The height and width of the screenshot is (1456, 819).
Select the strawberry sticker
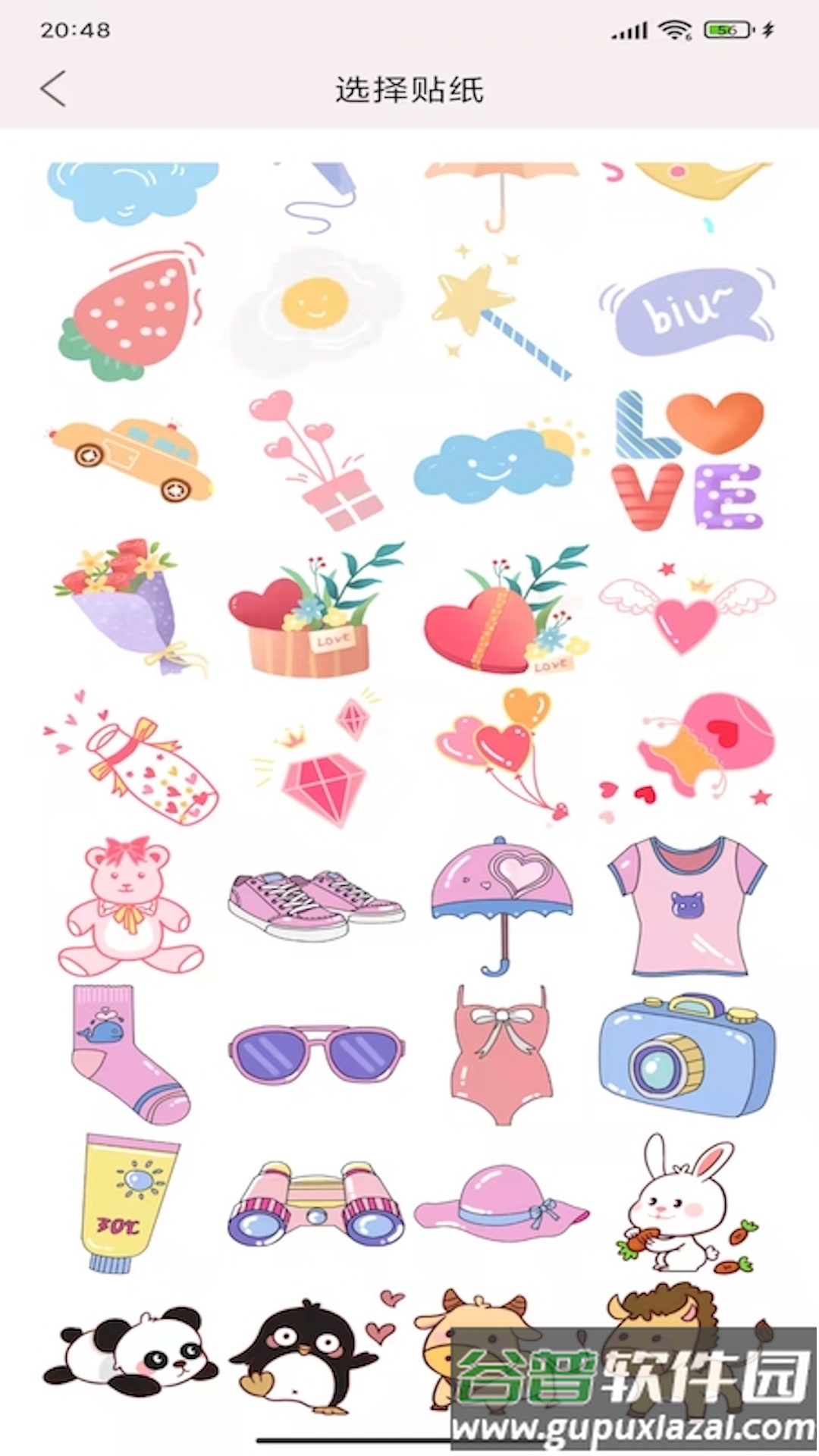tap(133, 312)
